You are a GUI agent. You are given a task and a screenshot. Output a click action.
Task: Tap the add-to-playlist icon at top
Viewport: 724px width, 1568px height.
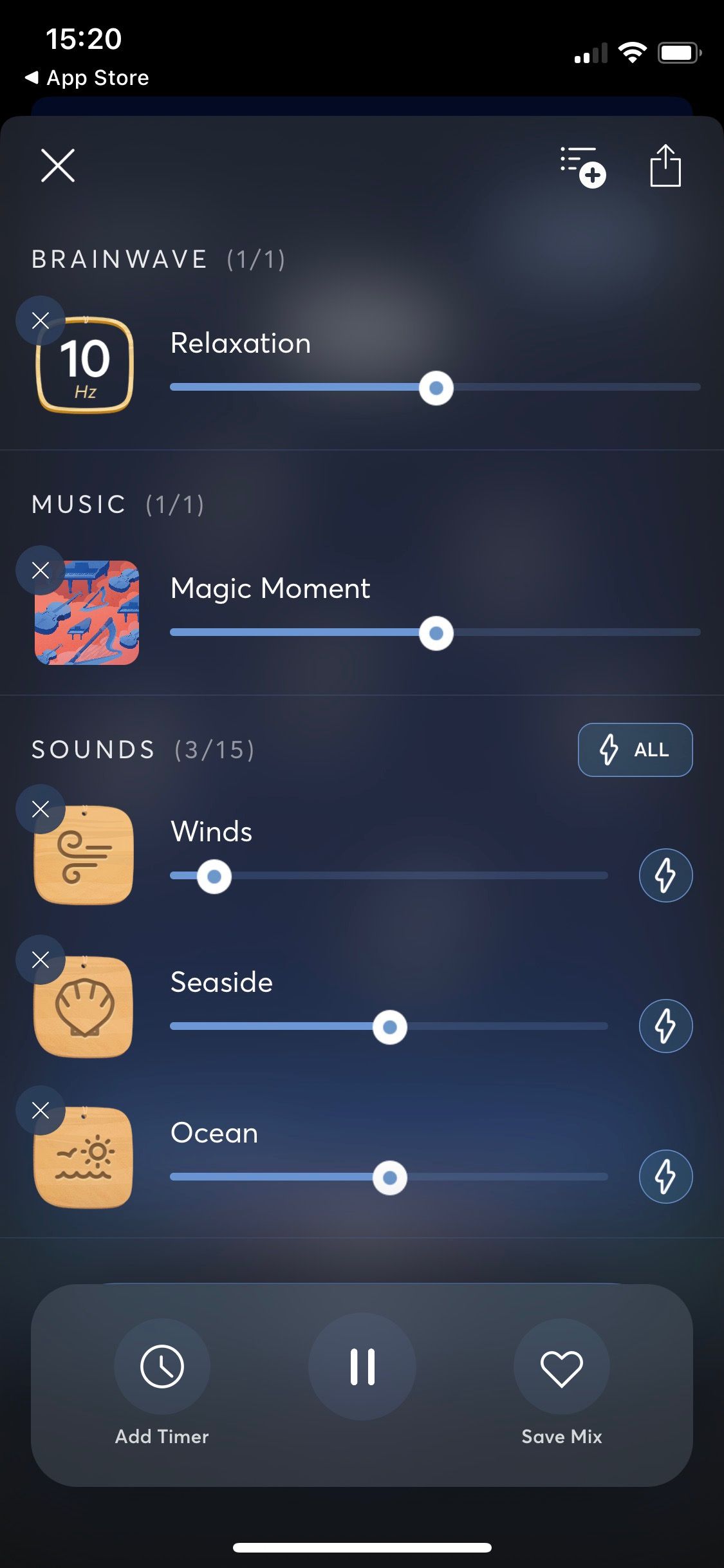[577, 166]
